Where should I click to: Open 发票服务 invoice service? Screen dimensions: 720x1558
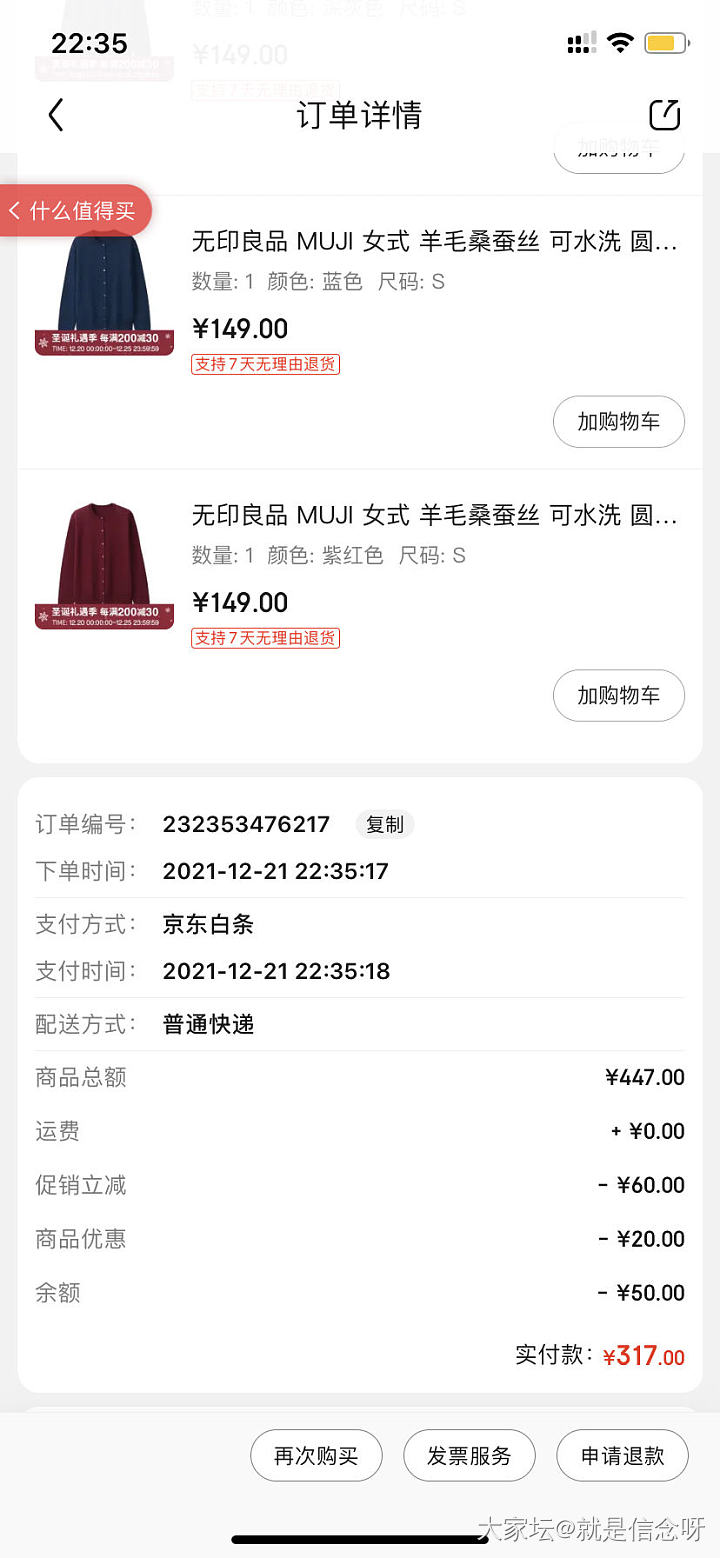(469, 1455)
